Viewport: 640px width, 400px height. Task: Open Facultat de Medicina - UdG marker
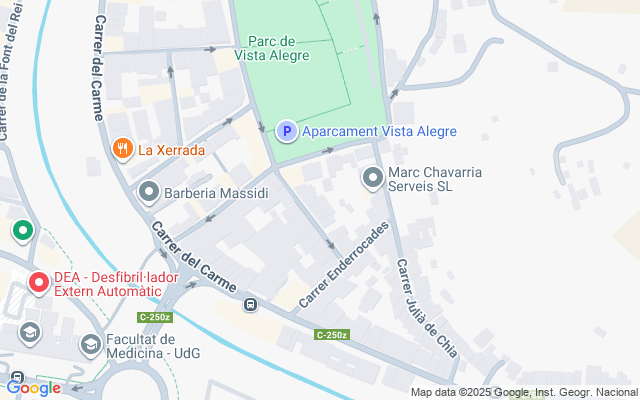point(90,345)
